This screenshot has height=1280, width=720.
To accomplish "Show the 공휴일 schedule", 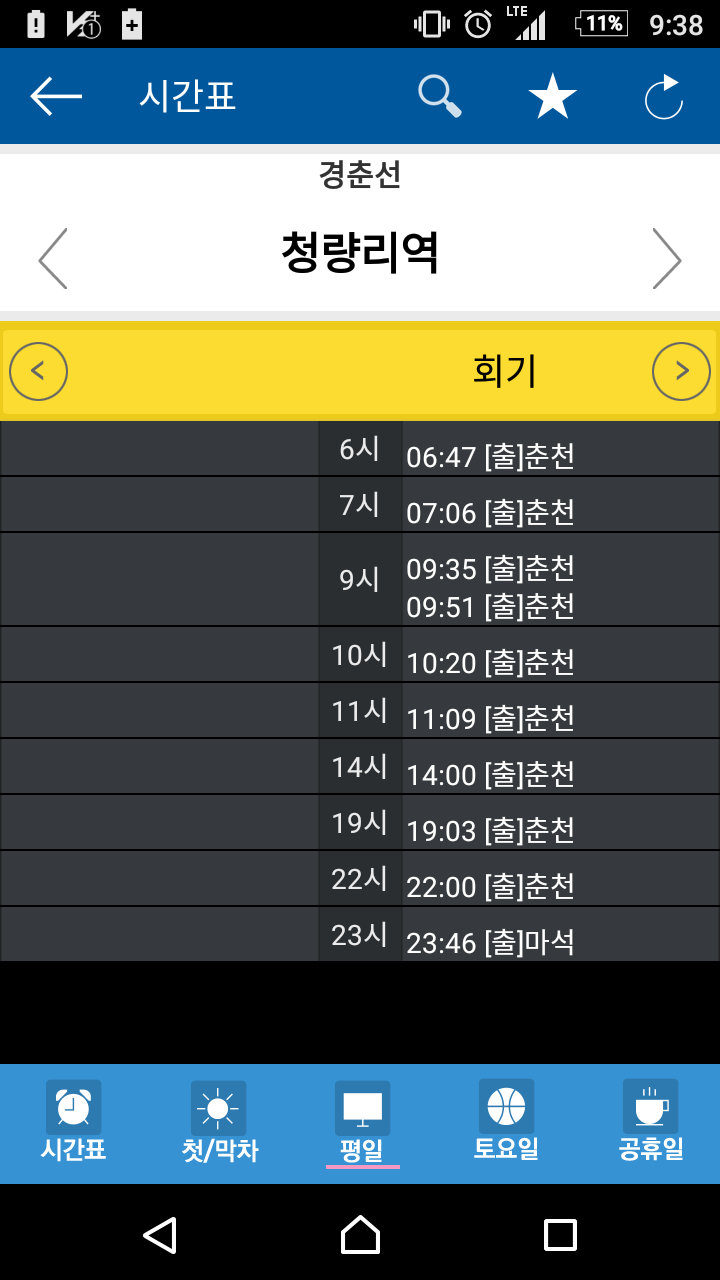I will (x=650, y=1124).
